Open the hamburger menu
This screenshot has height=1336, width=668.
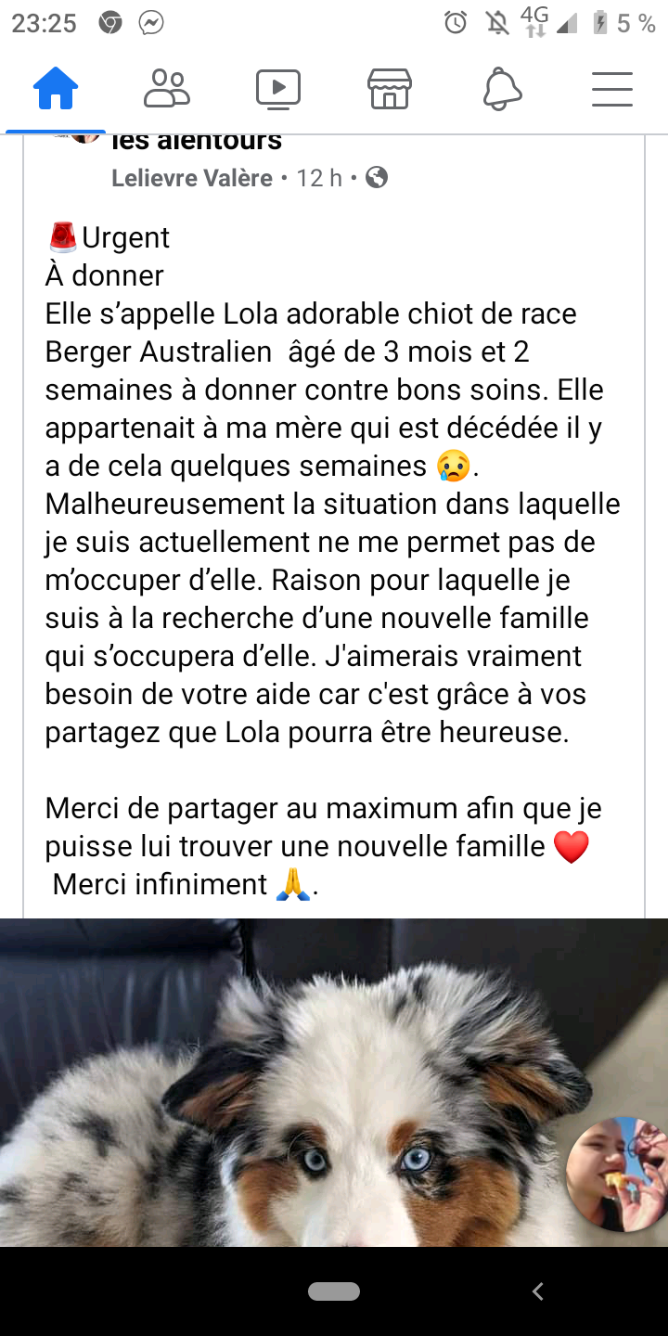[x=612, y=89]
